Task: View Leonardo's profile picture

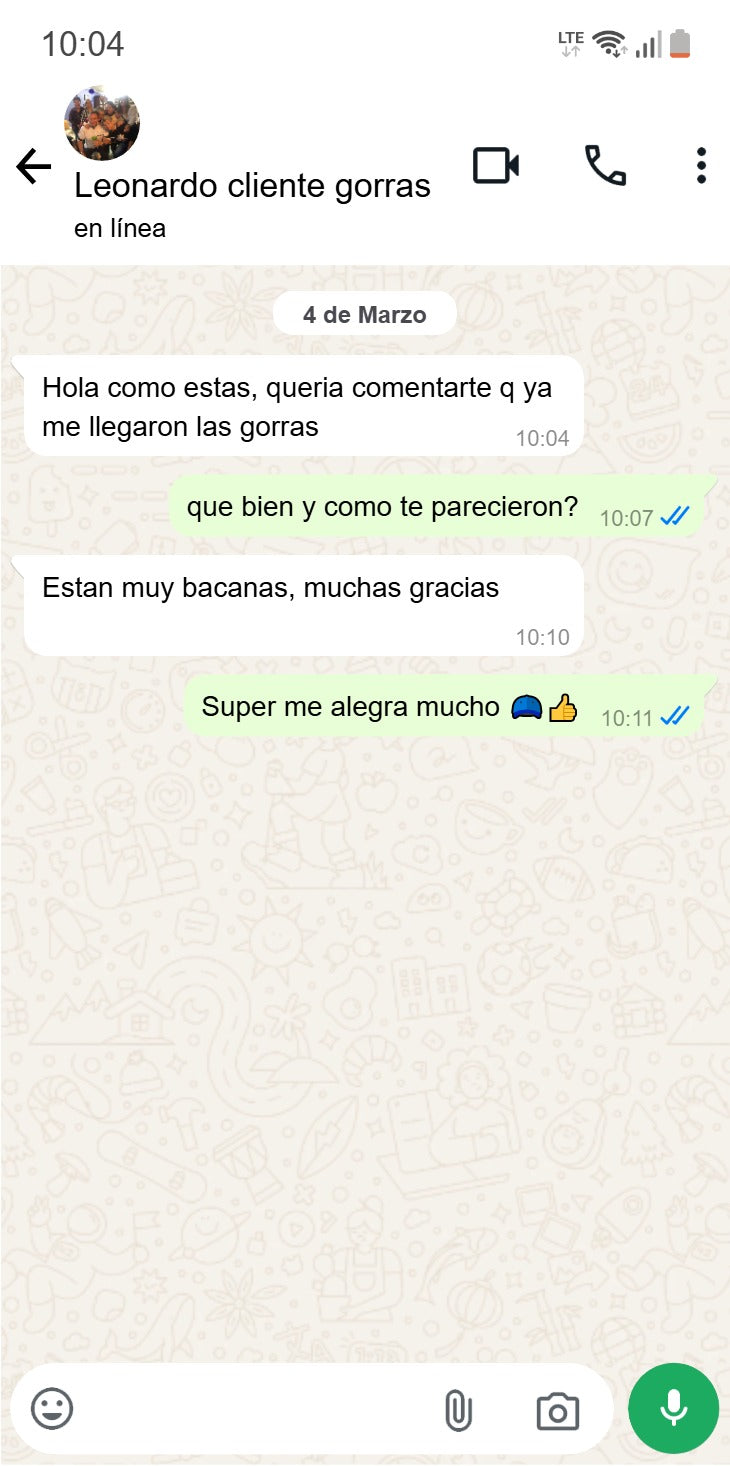Action: click(x=102, y=124)
